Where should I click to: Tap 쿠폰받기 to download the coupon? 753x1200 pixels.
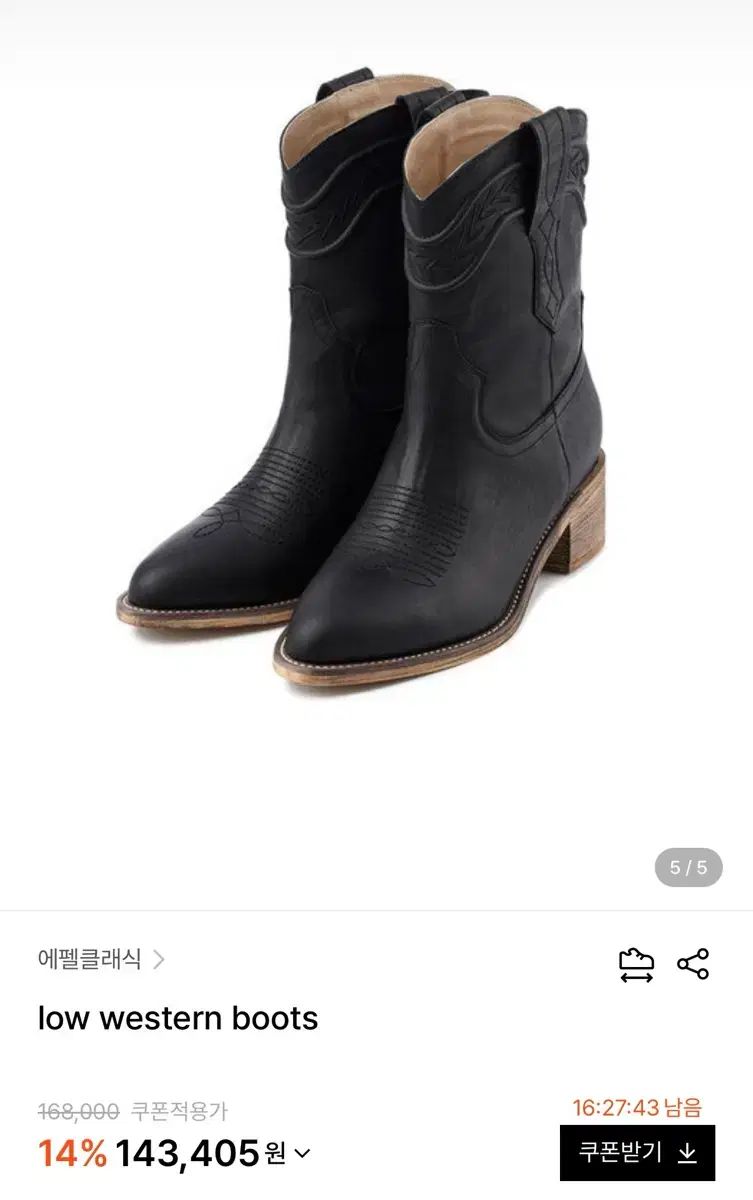[x=637, y=1152]
